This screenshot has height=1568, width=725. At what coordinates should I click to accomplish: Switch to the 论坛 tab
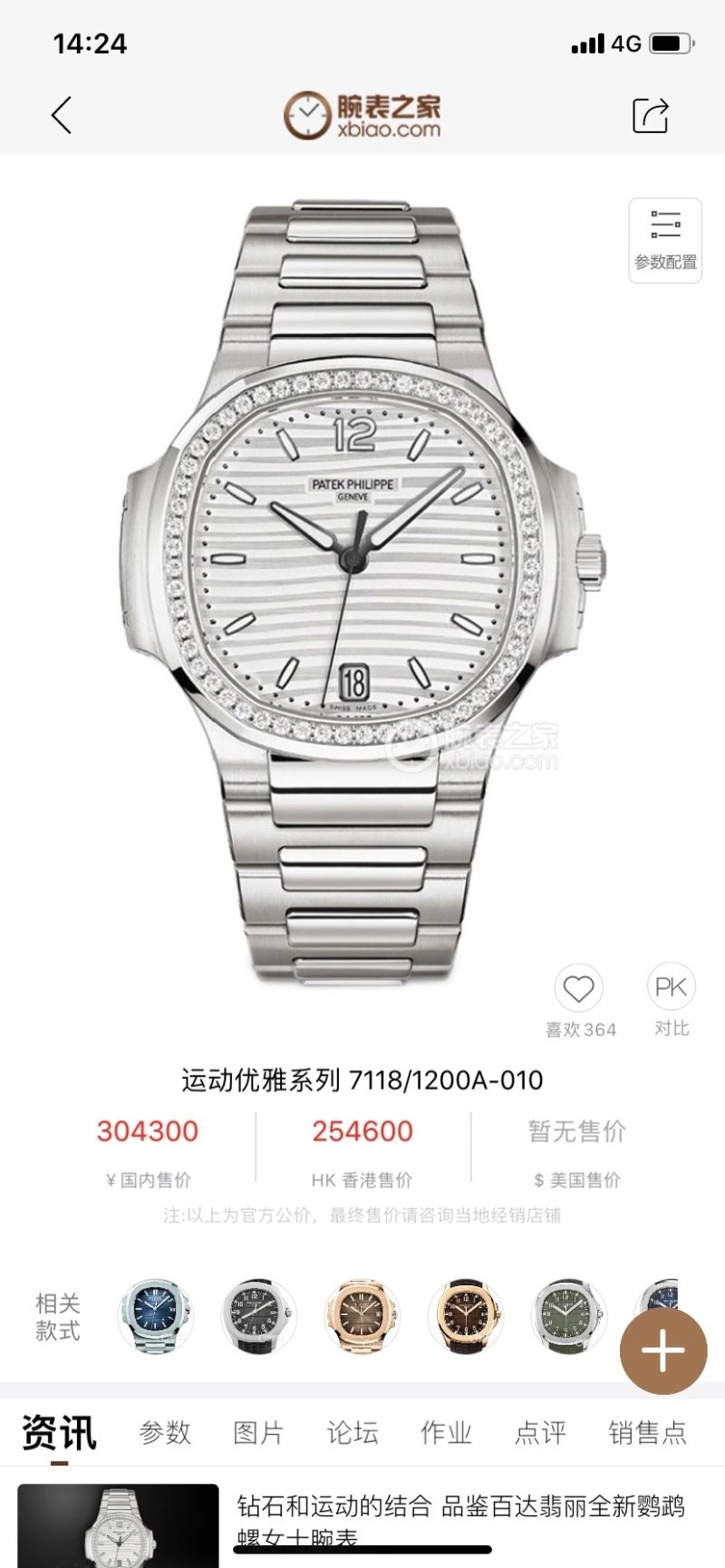pos(353,1432)
